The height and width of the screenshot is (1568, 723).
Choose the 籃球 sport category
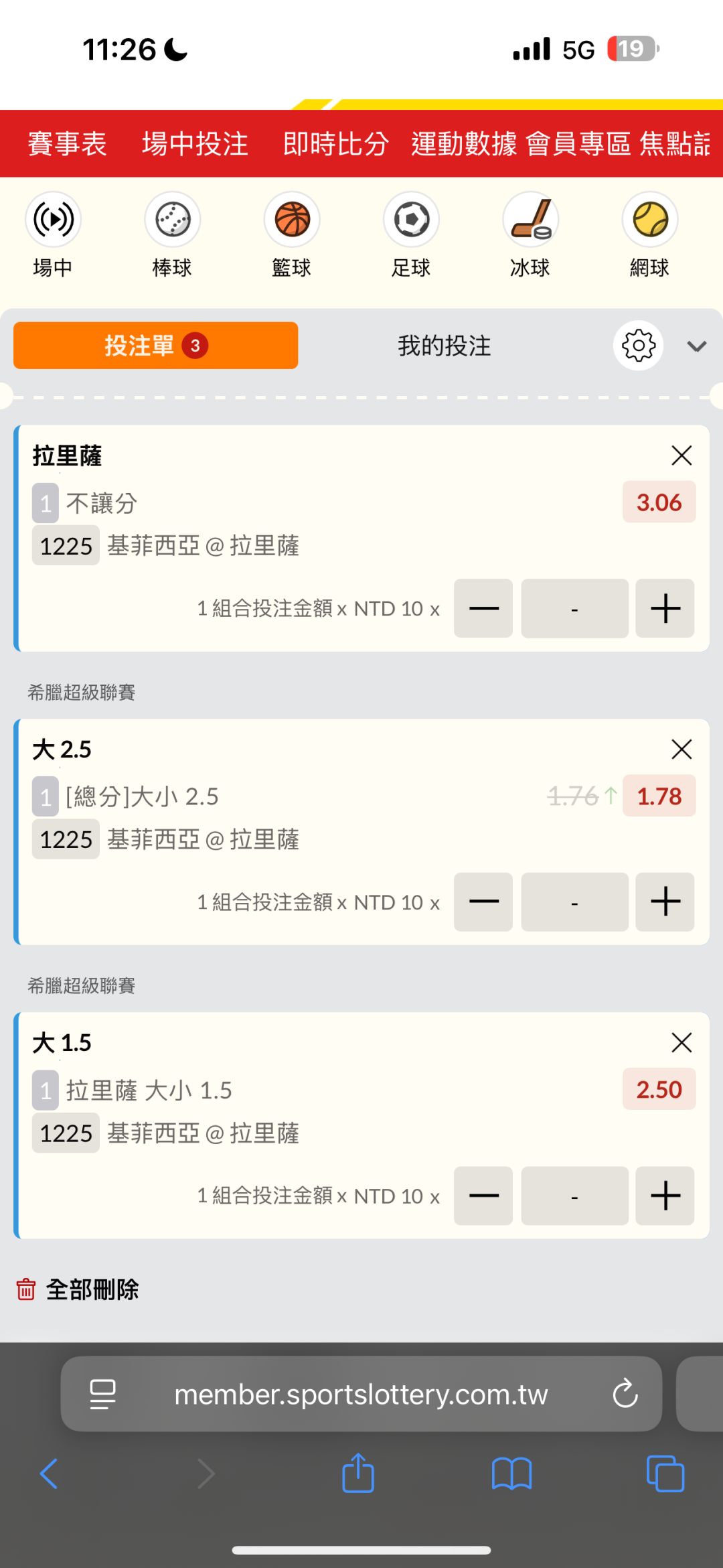(x=292, y=234)
